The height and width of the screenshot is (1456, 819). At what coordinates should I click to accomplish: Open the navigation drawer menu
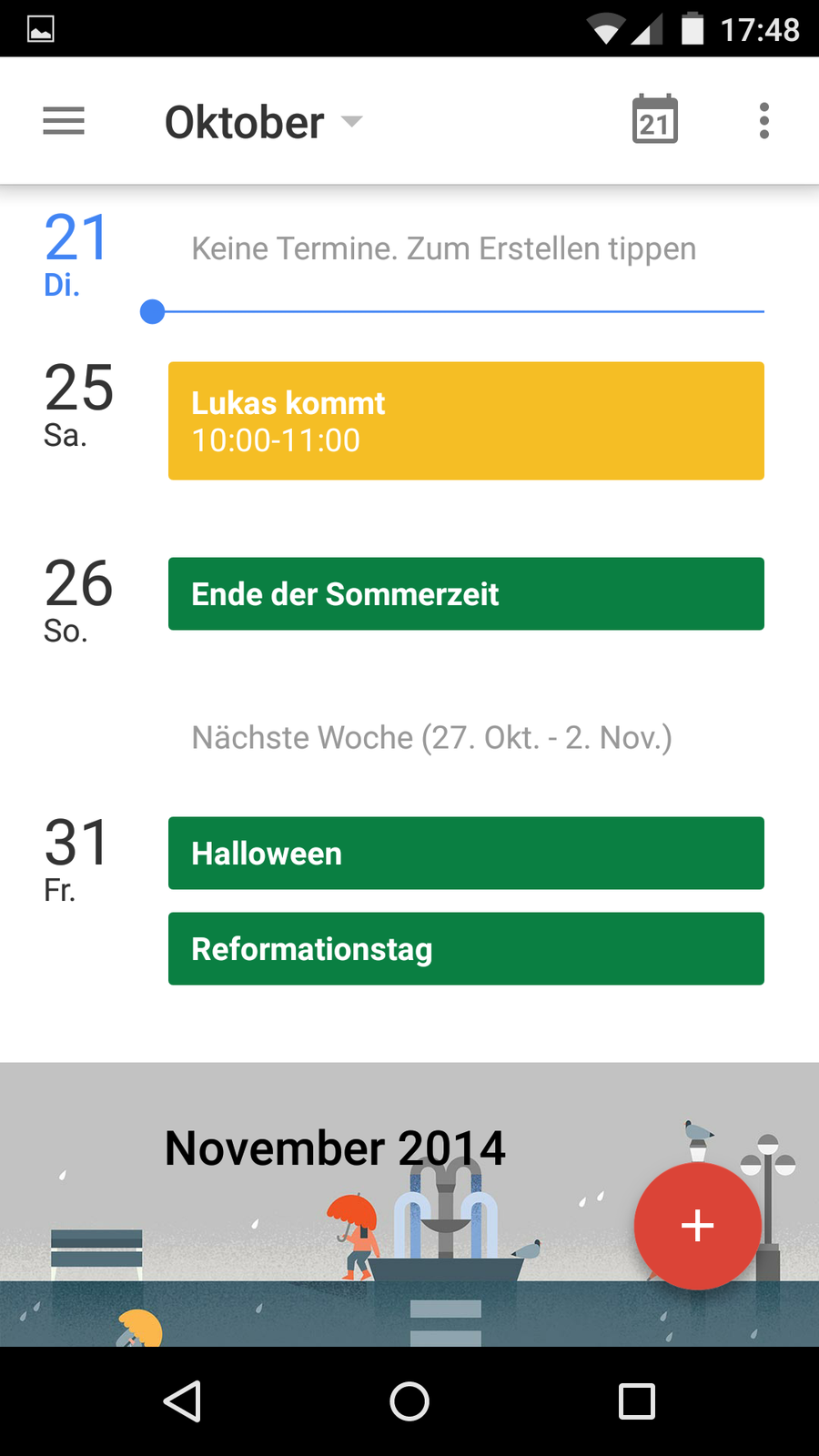(64, 121)
